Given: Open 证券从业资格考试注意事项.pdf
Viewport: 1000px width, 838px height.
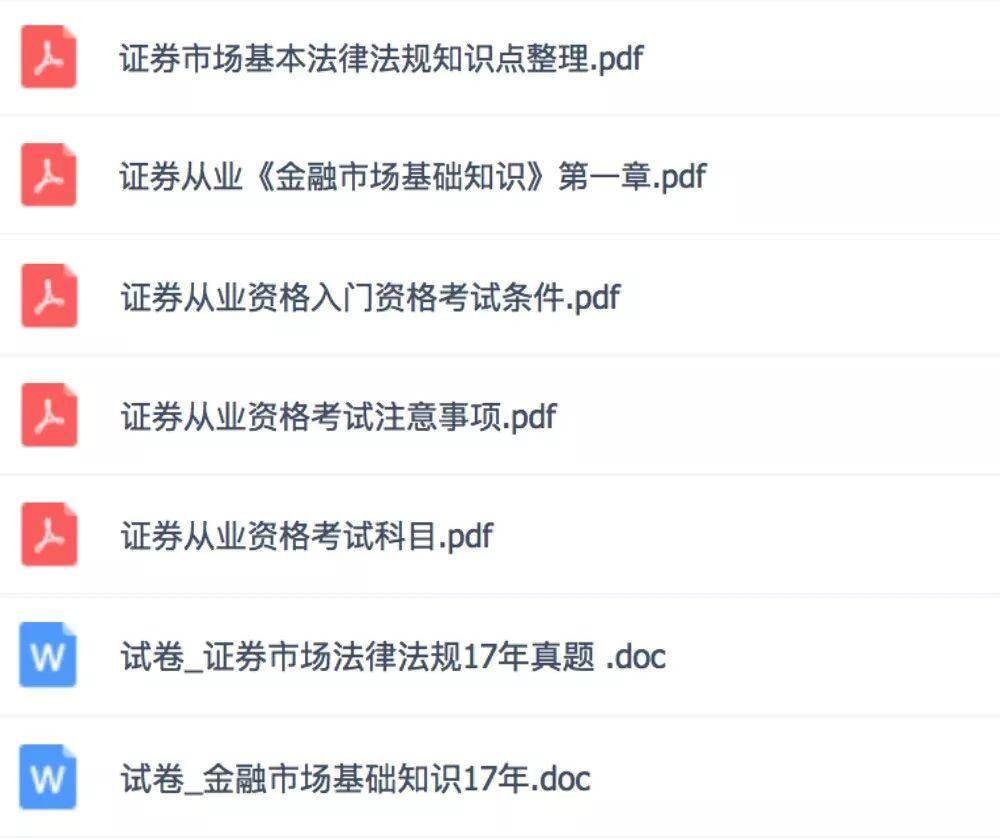Looking at the screenshot, I should pyautogui.click(x=338, y=417).
